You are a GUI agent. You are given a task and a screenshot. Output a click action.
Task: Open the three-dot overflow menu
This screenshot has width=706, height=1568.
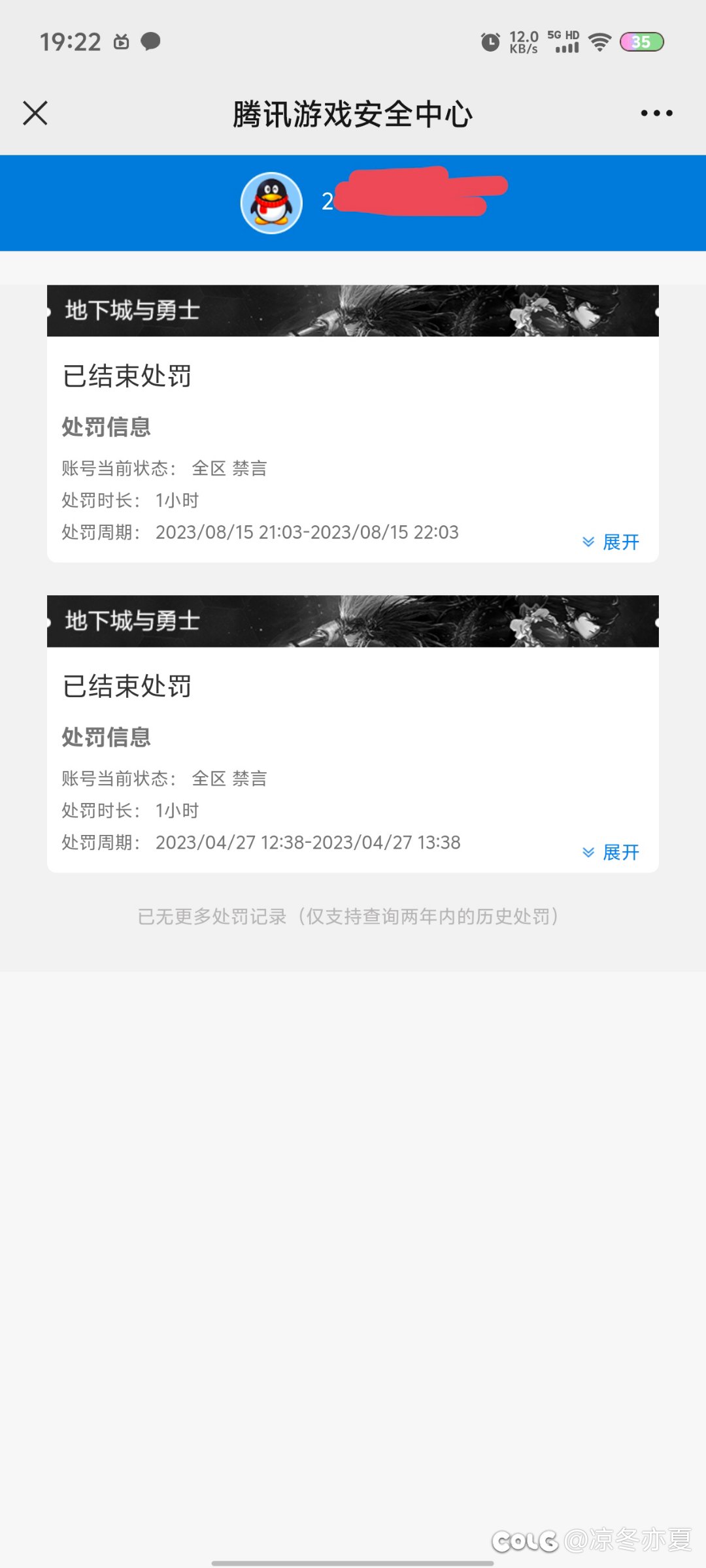656,113
